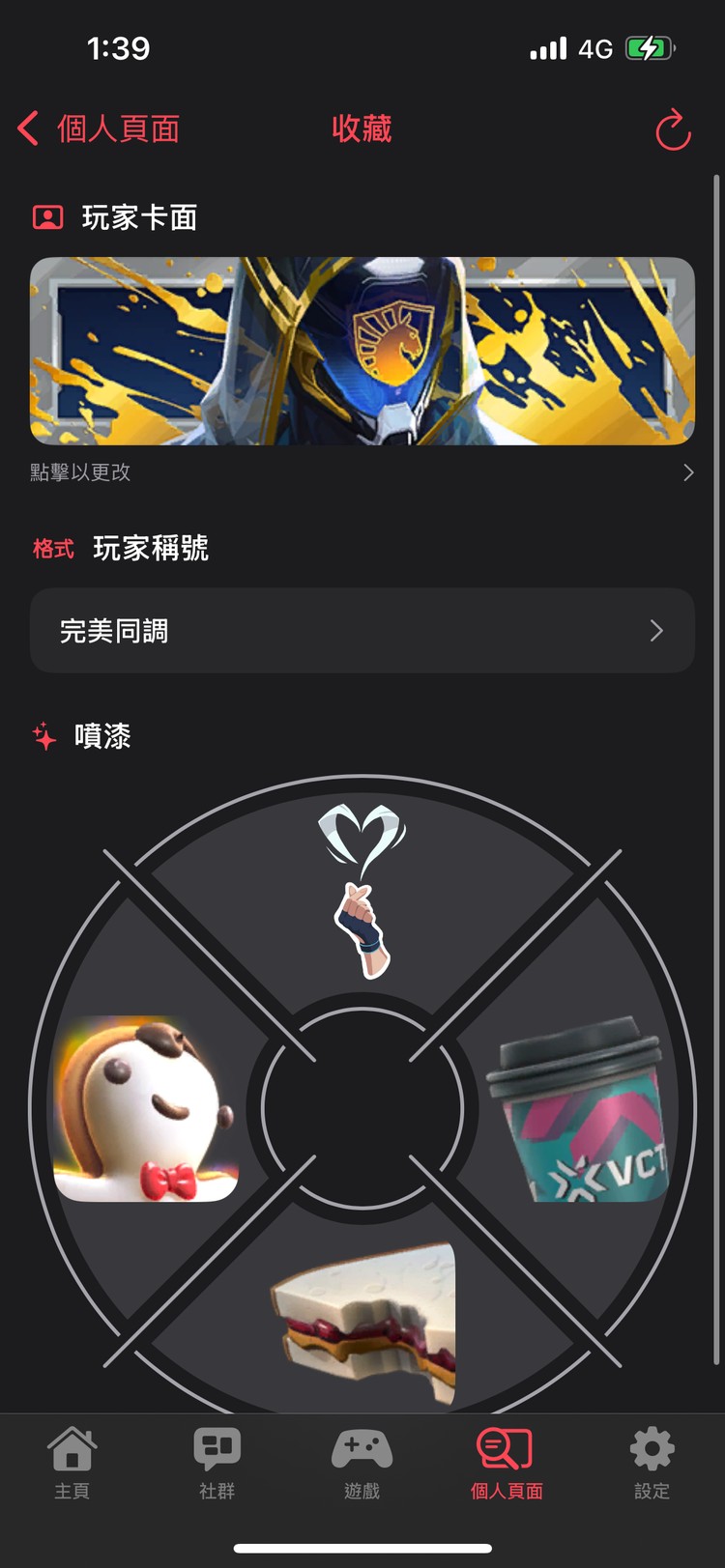Select the Team Liquid player card banner
This screenshot has height=1568, width=725.
tap(362, 350)
